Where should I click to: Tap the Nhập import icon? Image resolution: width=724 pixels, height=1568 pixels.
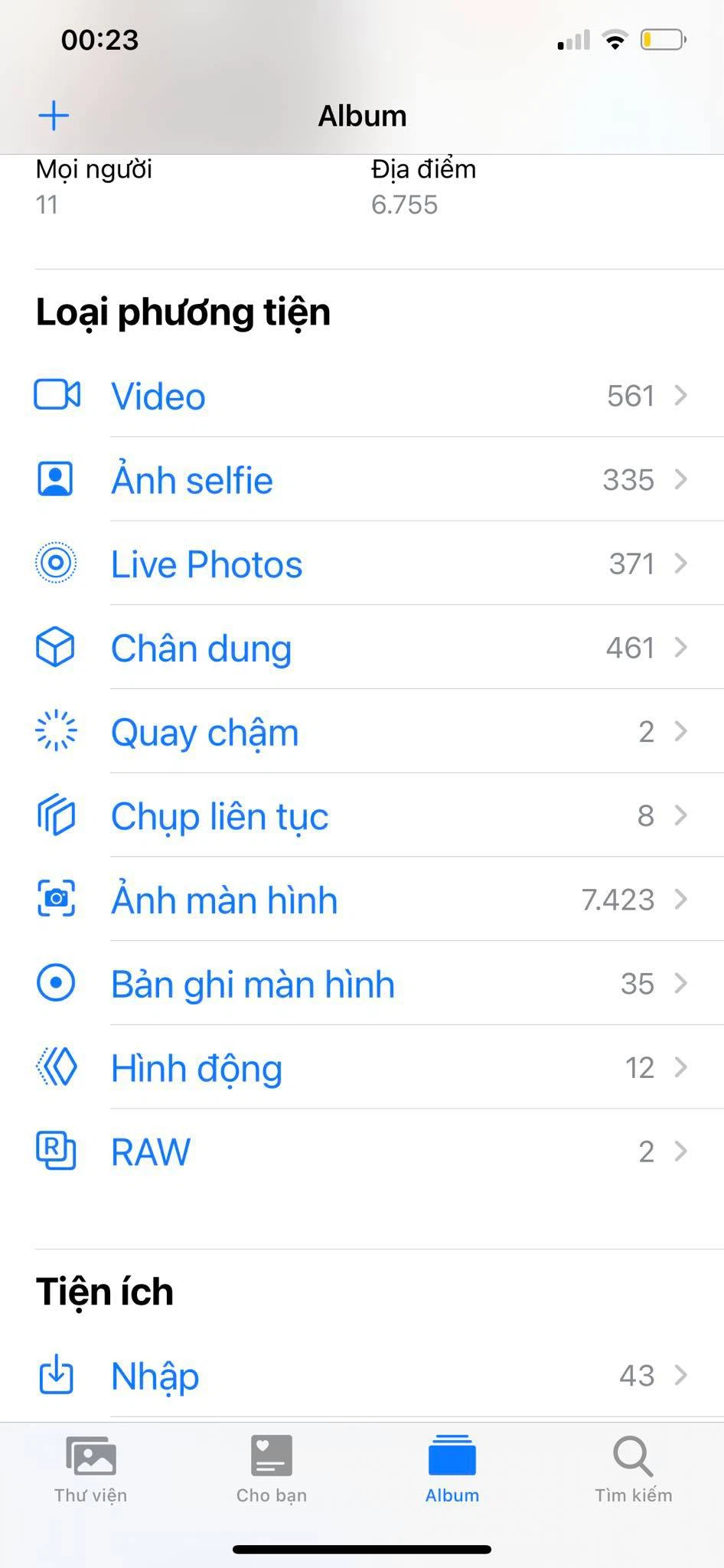pos(55,1376)
